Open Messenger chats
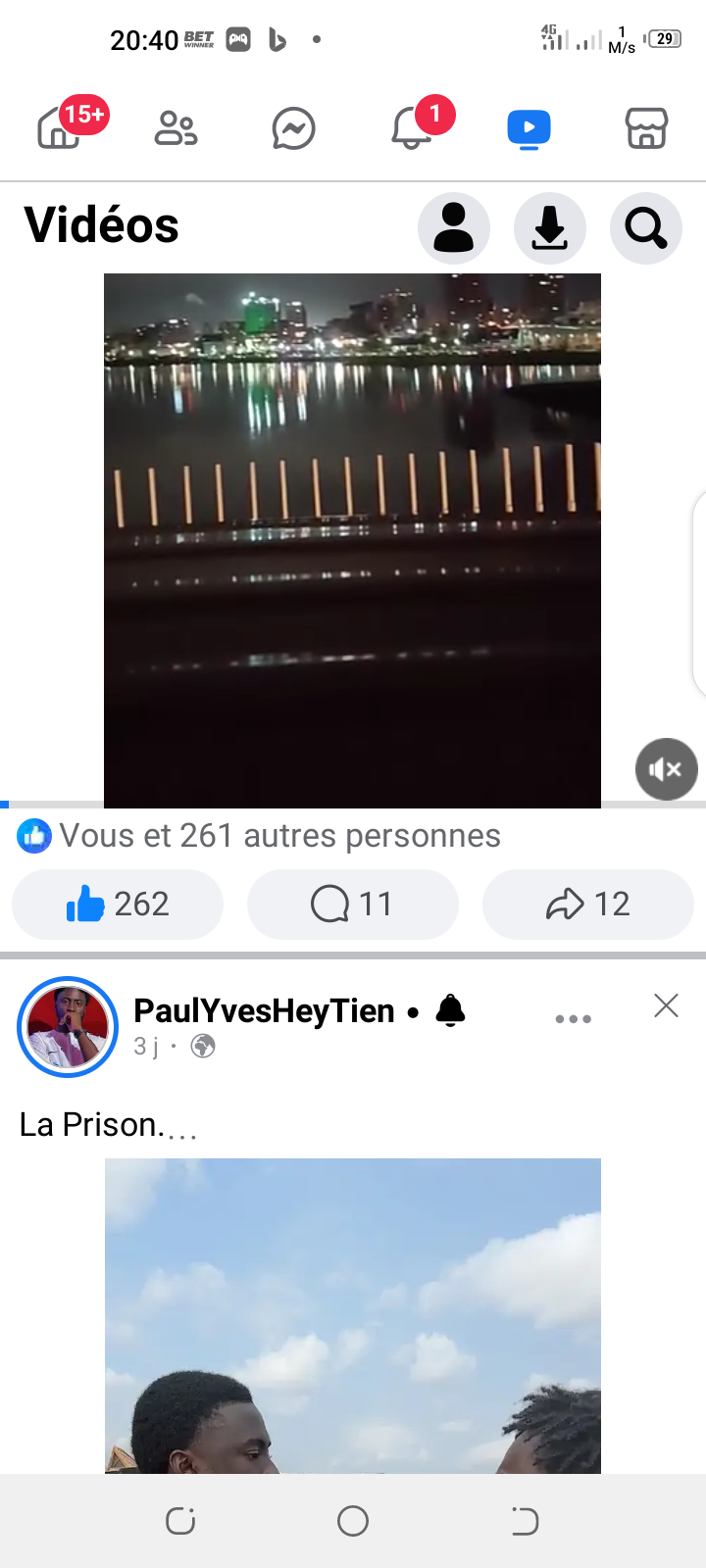The width and height of the screenshot is (706, 1568). coord(294,128)
